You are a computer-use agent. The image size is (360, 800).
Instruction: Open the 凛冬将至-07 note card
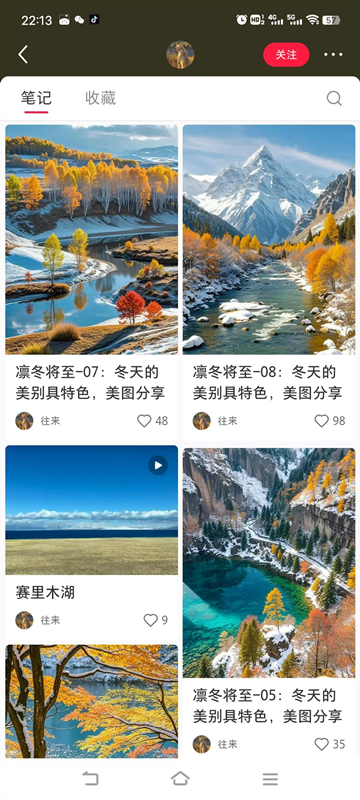pos(92,283)
